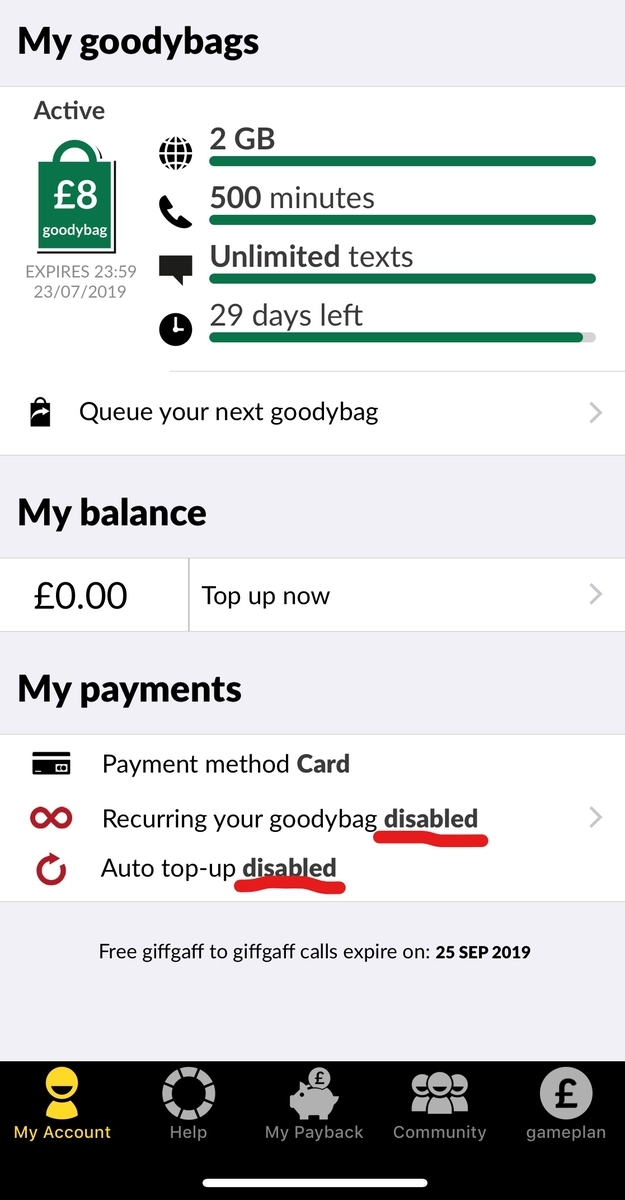Go to the Community tab
The height and width of the screenshot is (1200, 625).
(x=439, y=1104)
